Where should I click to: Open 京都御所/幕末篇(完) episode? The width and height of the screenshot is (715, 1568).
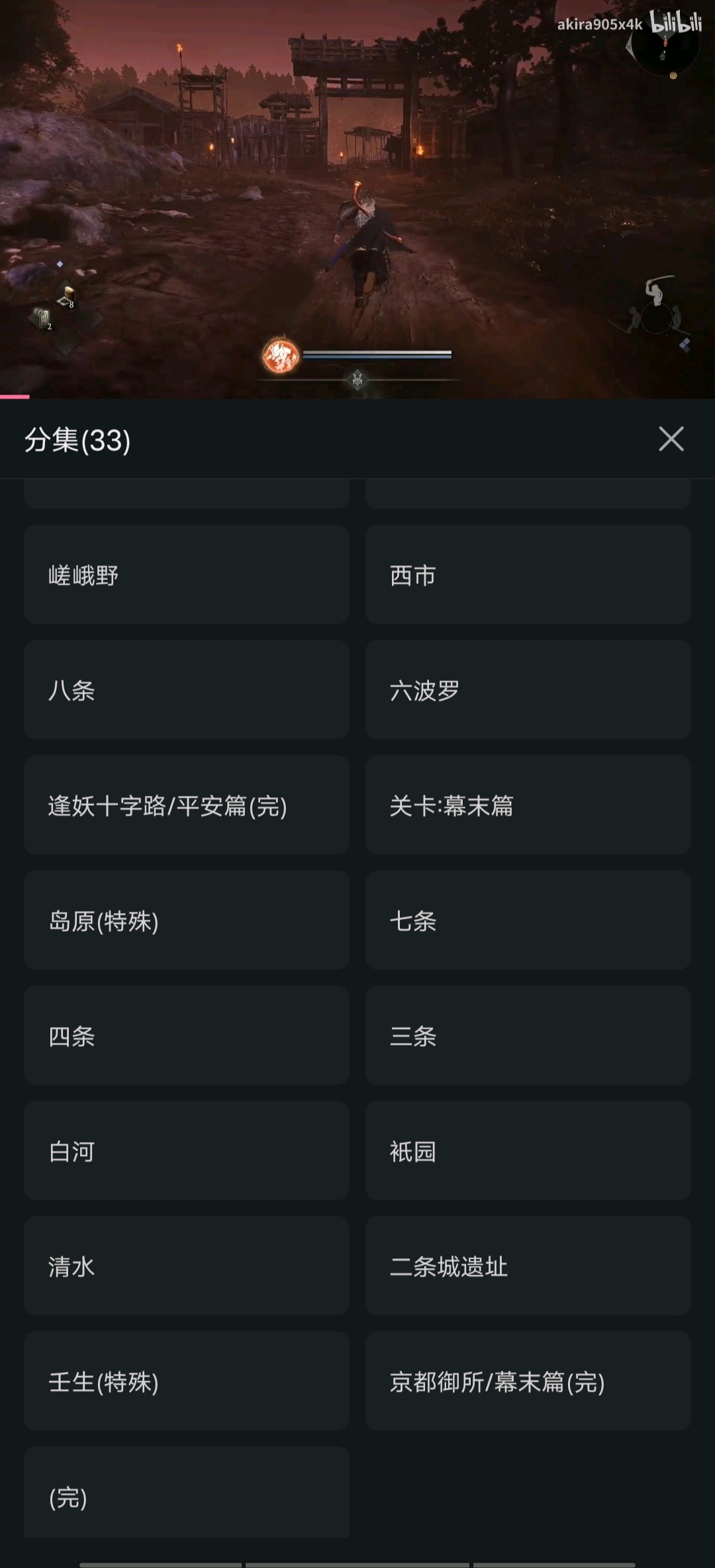pyautogui.click(x=528, y=1381)
